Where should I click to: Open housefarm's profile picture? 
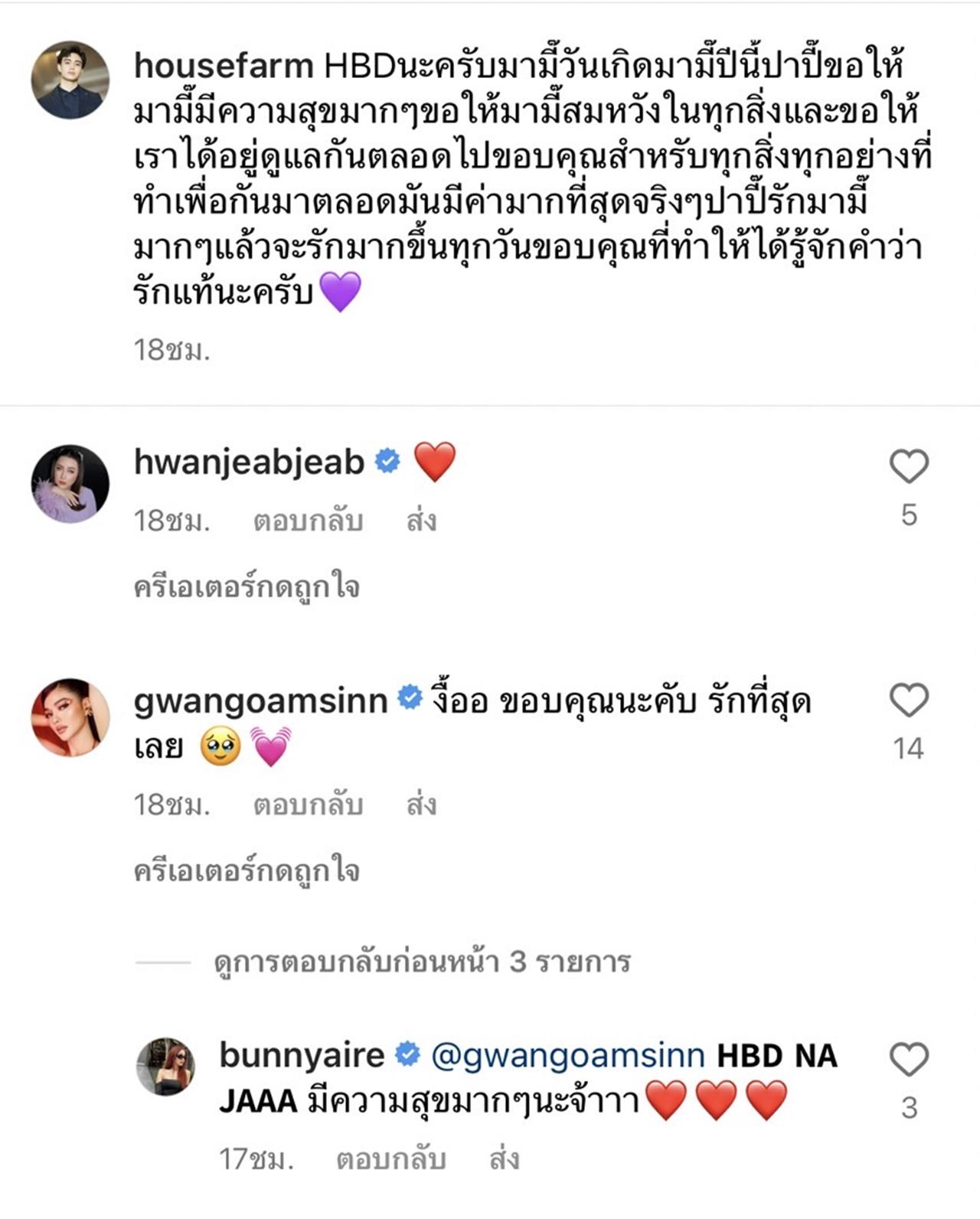(70, 80)
